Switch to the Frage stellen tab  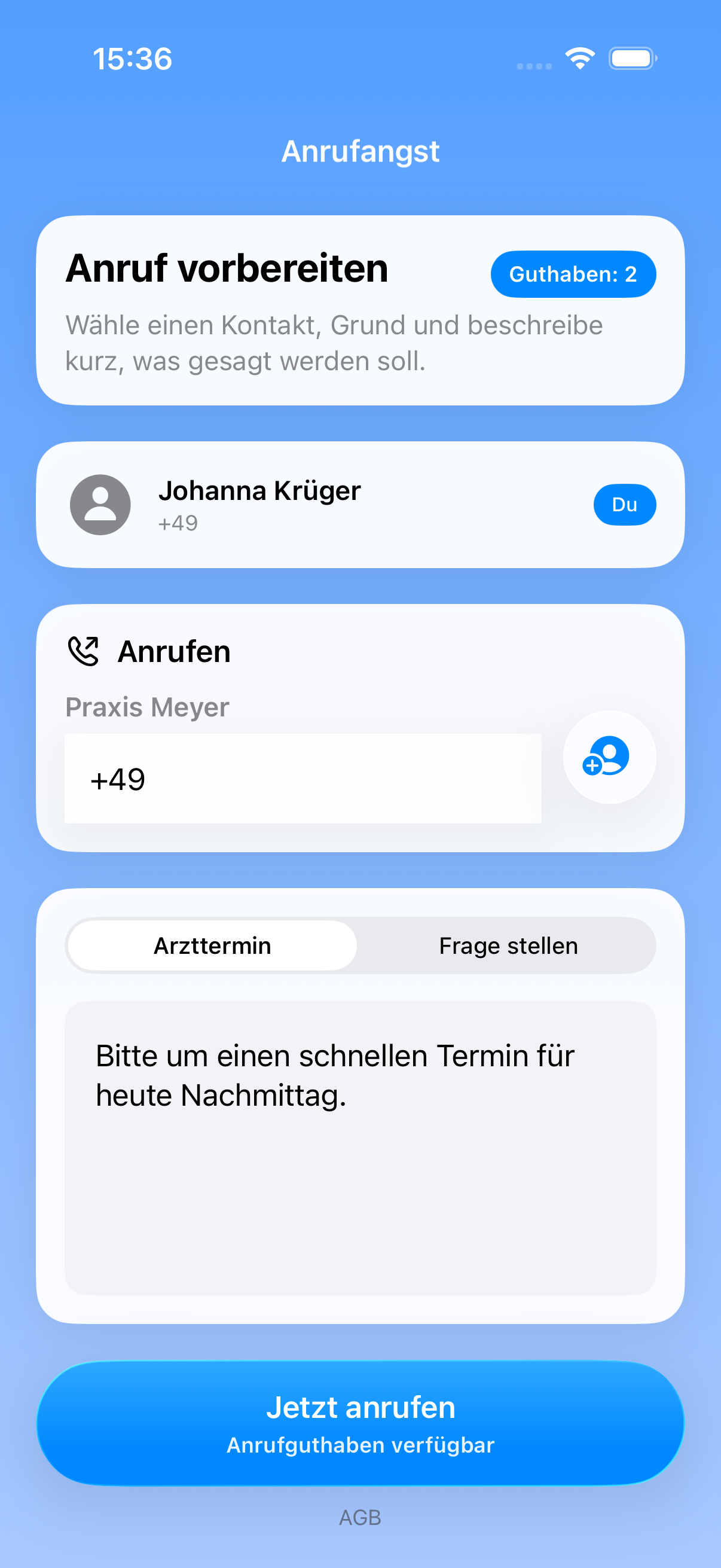click(x=508, y=945)
